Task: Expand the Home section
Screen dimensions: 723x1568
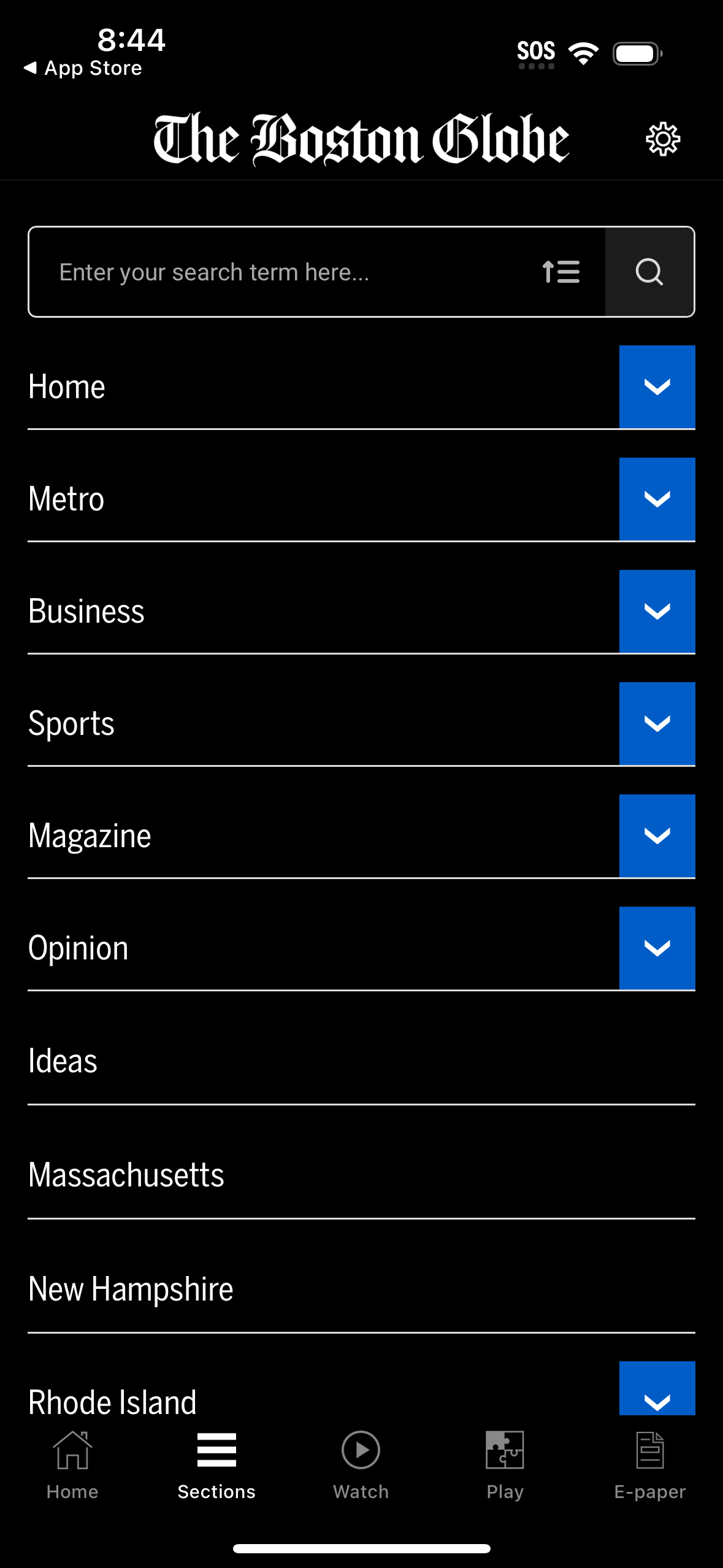Action: click(657, 386)
